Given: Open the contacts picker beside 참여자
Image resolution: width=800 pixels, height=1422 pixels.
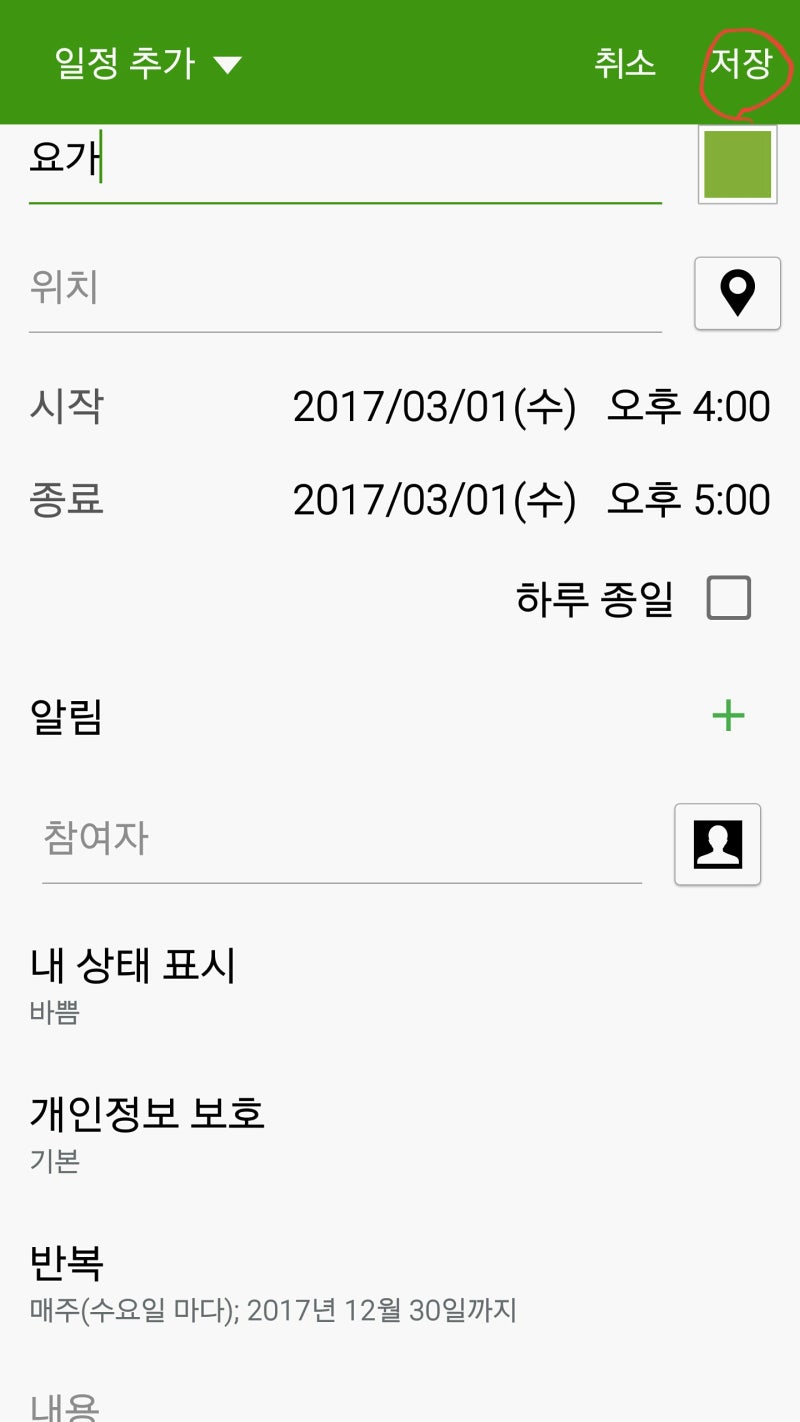Looking at the screenshot, I should coord(717,844).
